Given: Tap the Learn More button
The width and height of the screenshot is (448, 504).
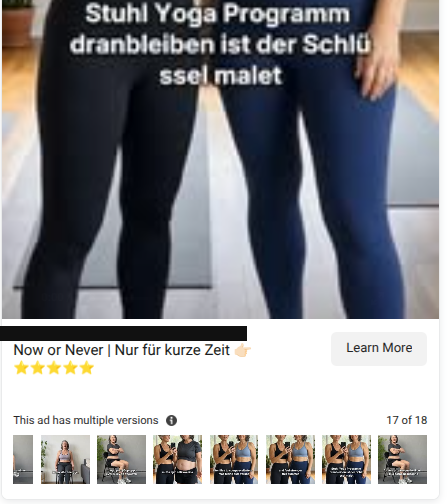Looking at the screenshot, I should 379,348.
